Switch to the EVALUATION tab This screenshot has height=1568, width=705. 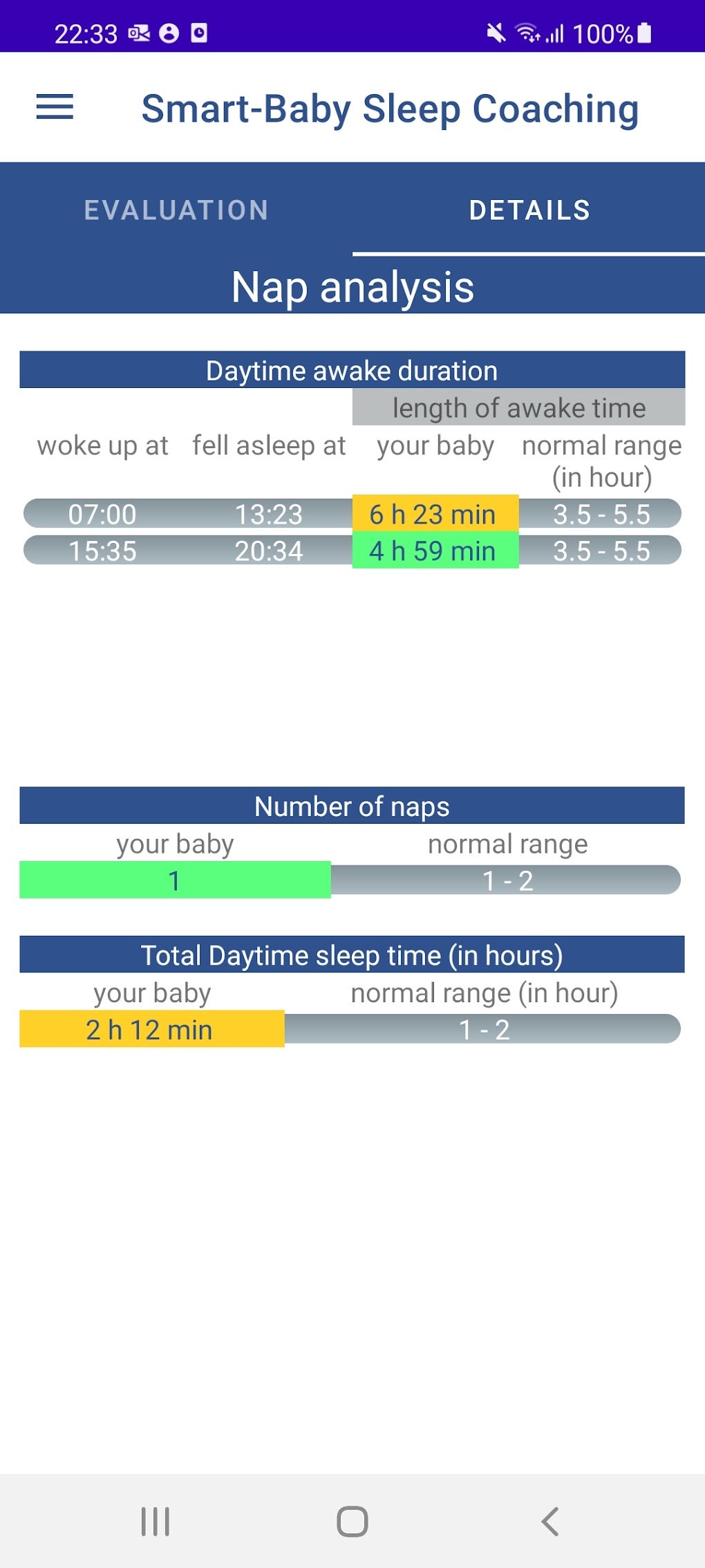click(x=175, y=210)
